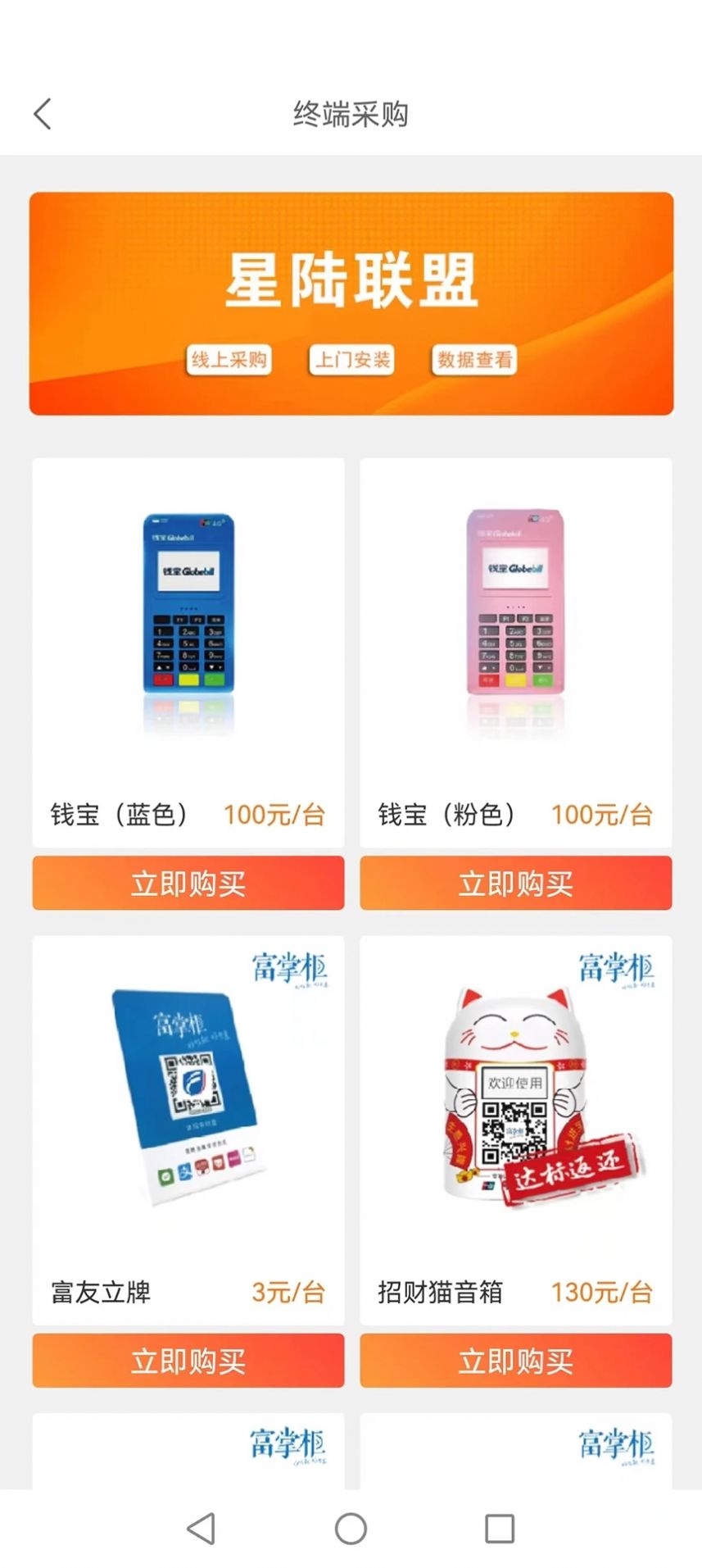
Task: Tap the 100元/台 price of 钱宝（蓝色）
Action: coord(275,816)
